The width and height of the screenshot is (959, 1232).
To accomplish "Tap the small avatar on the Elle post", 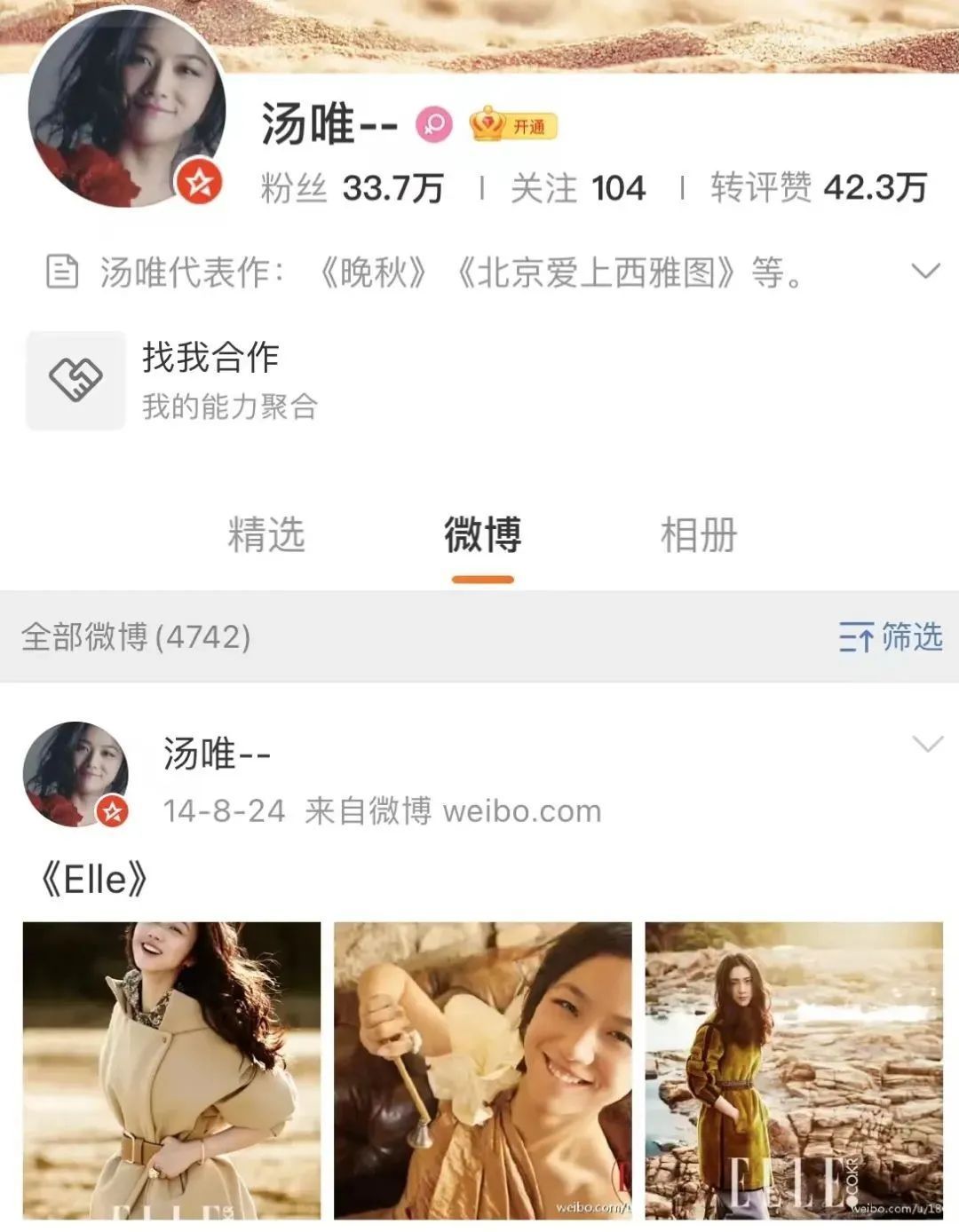I will pos(76,774).
